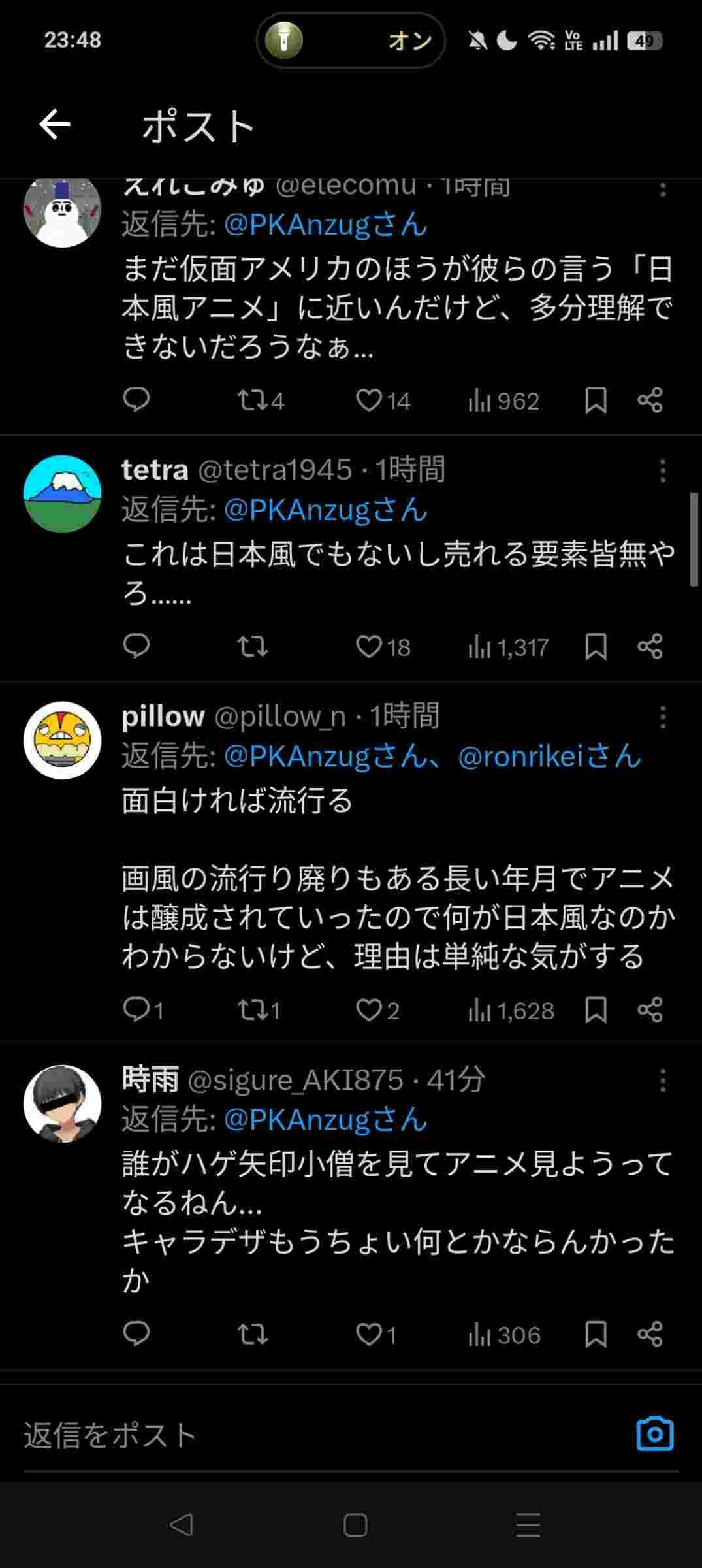Like tetra's reply
The image size is (702, 1568).
[369, 647]
